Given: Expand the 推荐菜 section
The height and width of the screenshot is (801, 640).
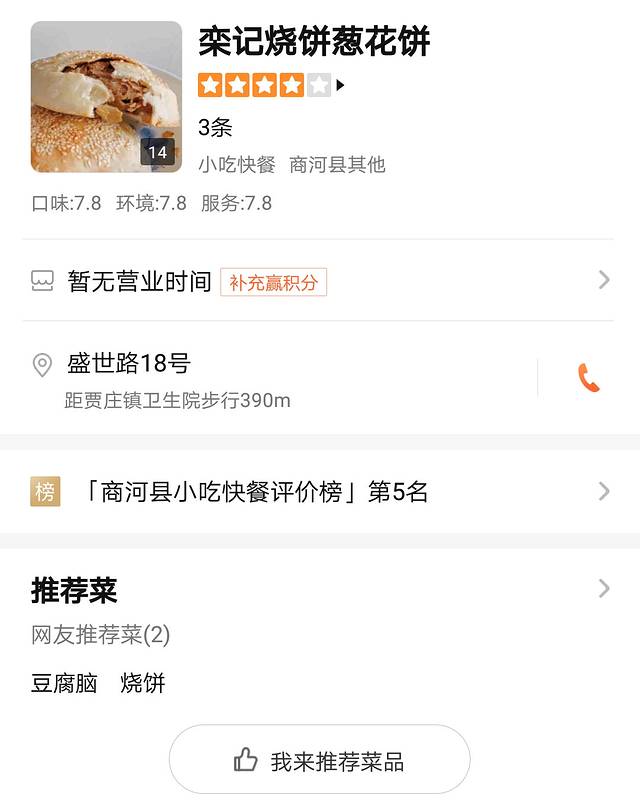Looking at the screenshot, I should pyautogui.click(x=603, y=589).
